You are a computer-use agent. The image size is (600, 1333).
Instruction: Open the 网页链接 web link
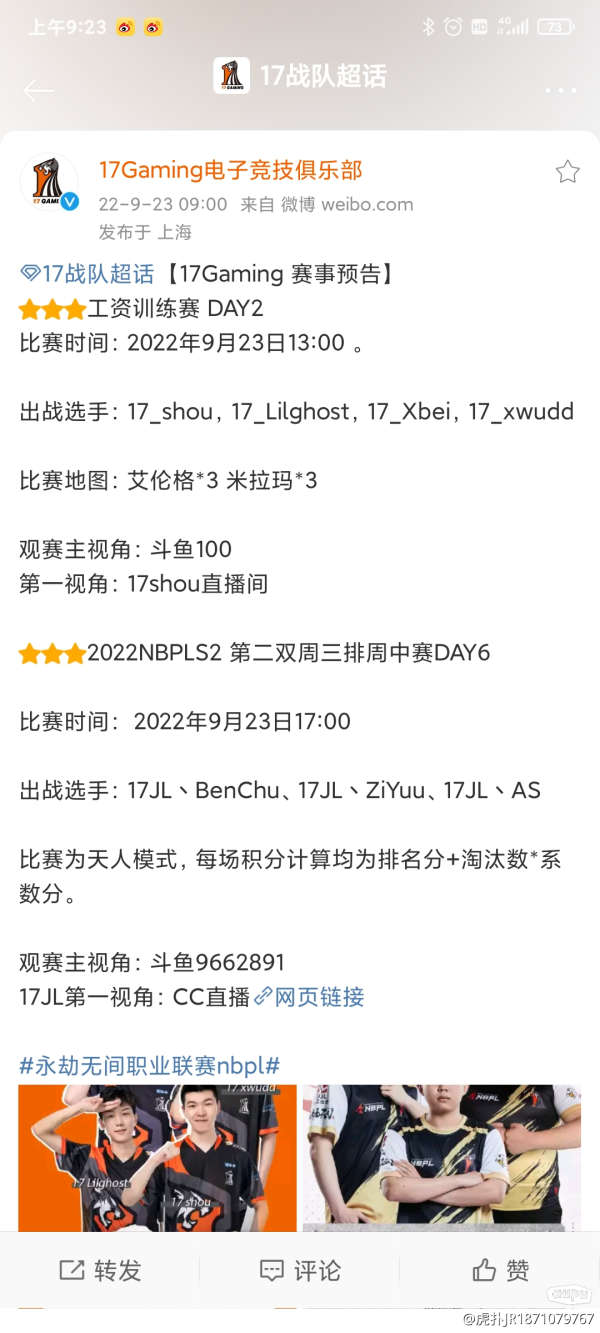click(309, 997)
